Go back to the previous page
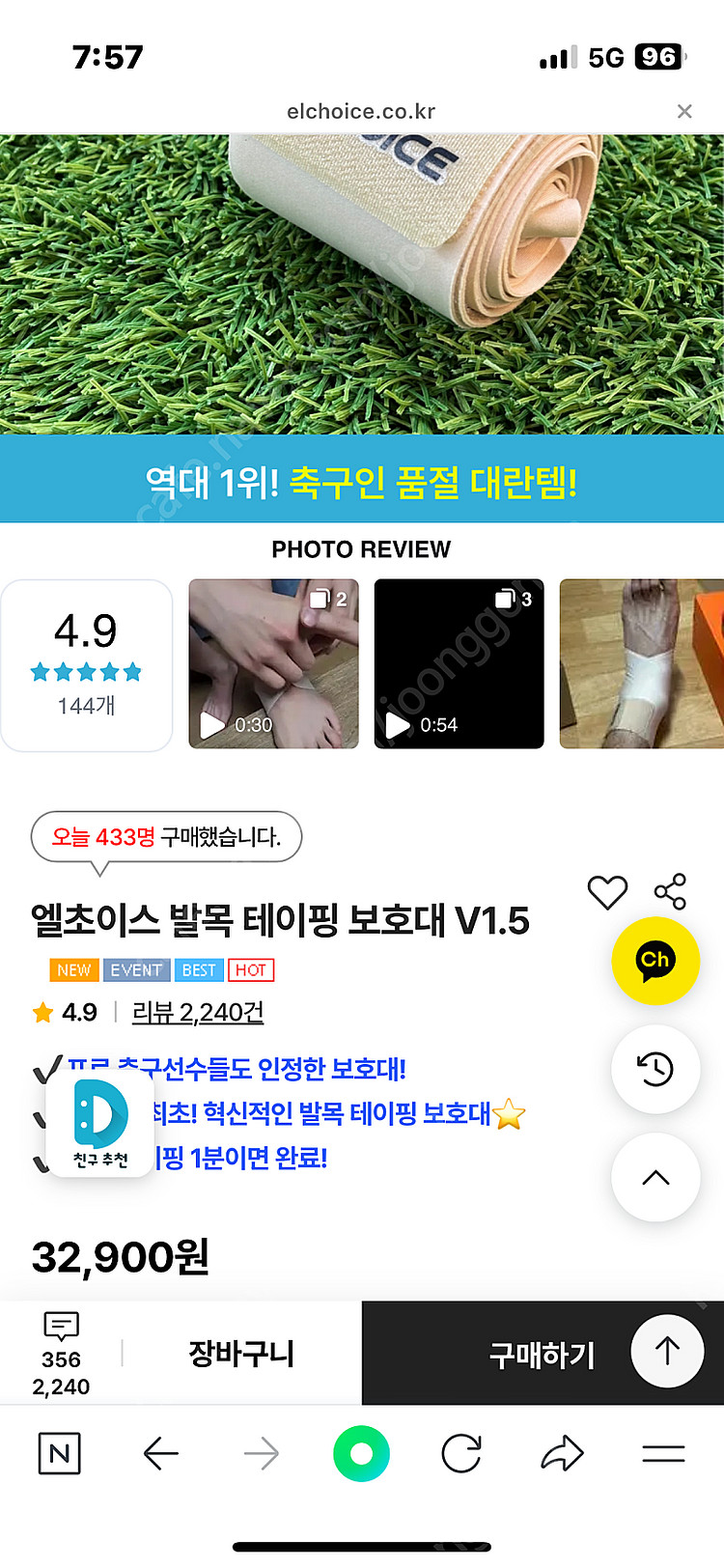724x1568 pixels. pos(160,1453)
